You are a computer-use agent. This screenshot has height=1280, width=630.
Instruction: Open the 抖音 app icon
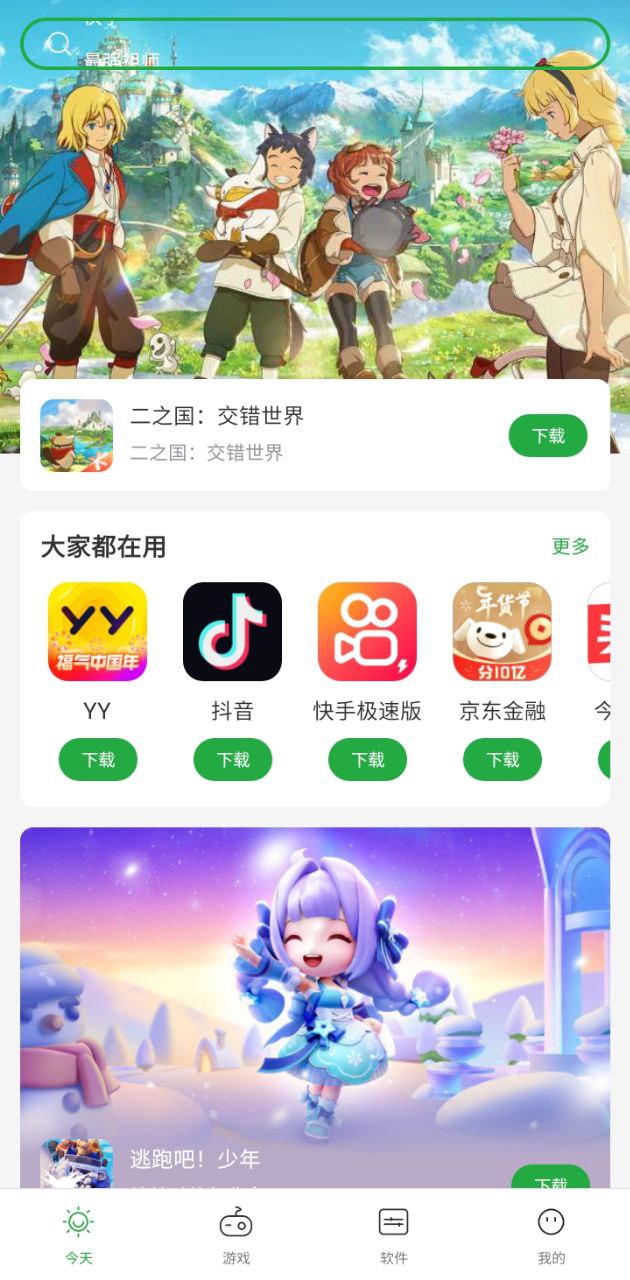(x=232, y=632)
